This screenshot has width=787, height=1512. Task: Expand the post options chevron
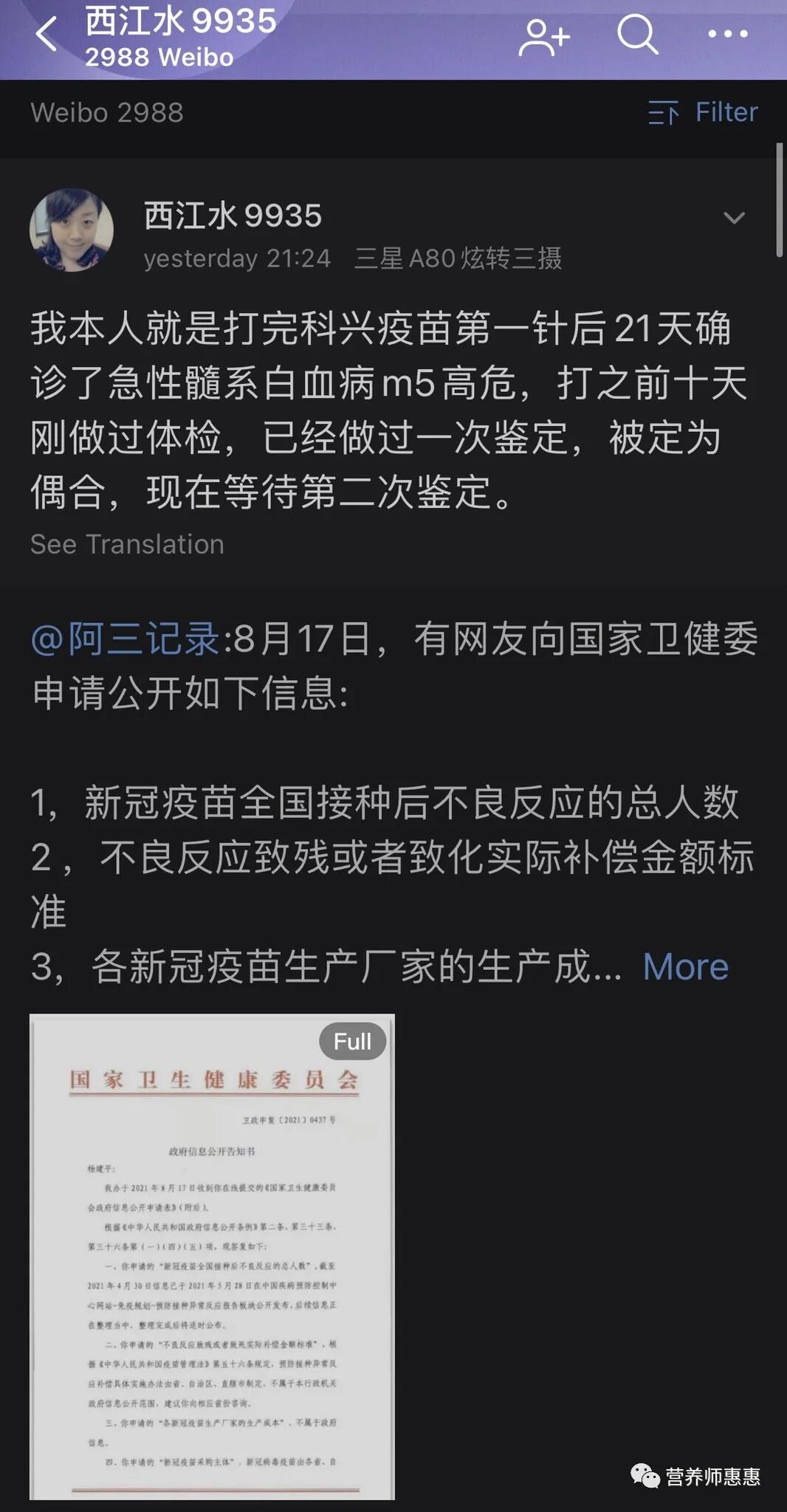[734, 218]
